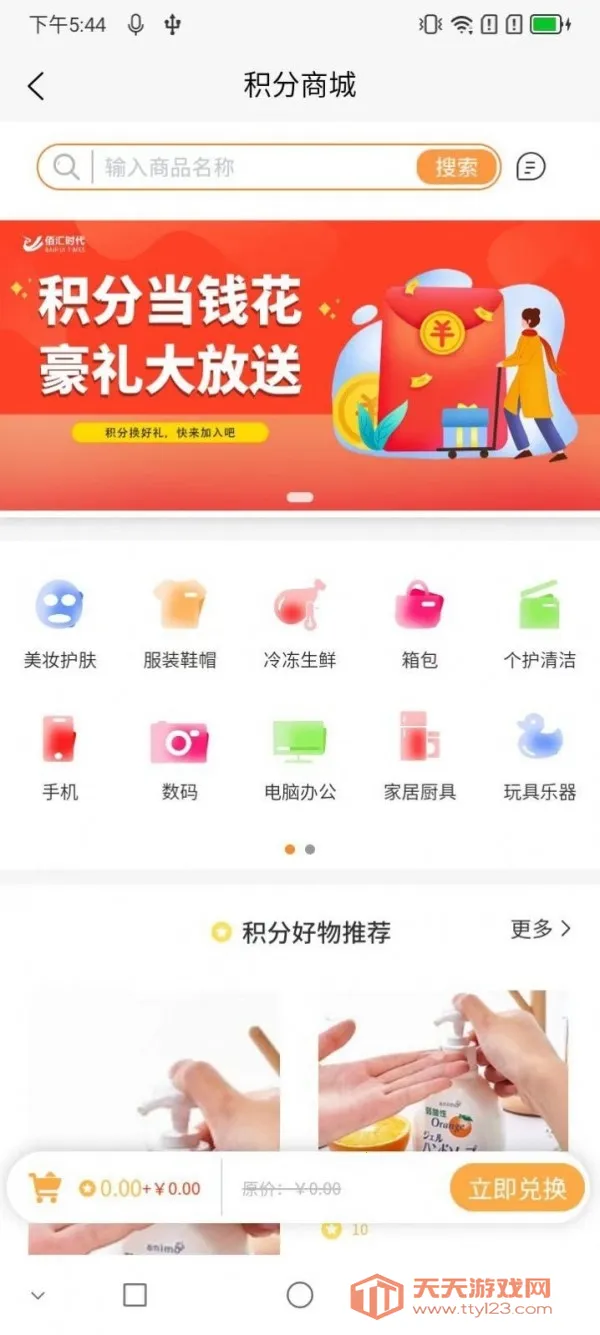The image size is (600, 1335).
Task: Tap 更多 to see more recommendations
Action: (540, 929)
